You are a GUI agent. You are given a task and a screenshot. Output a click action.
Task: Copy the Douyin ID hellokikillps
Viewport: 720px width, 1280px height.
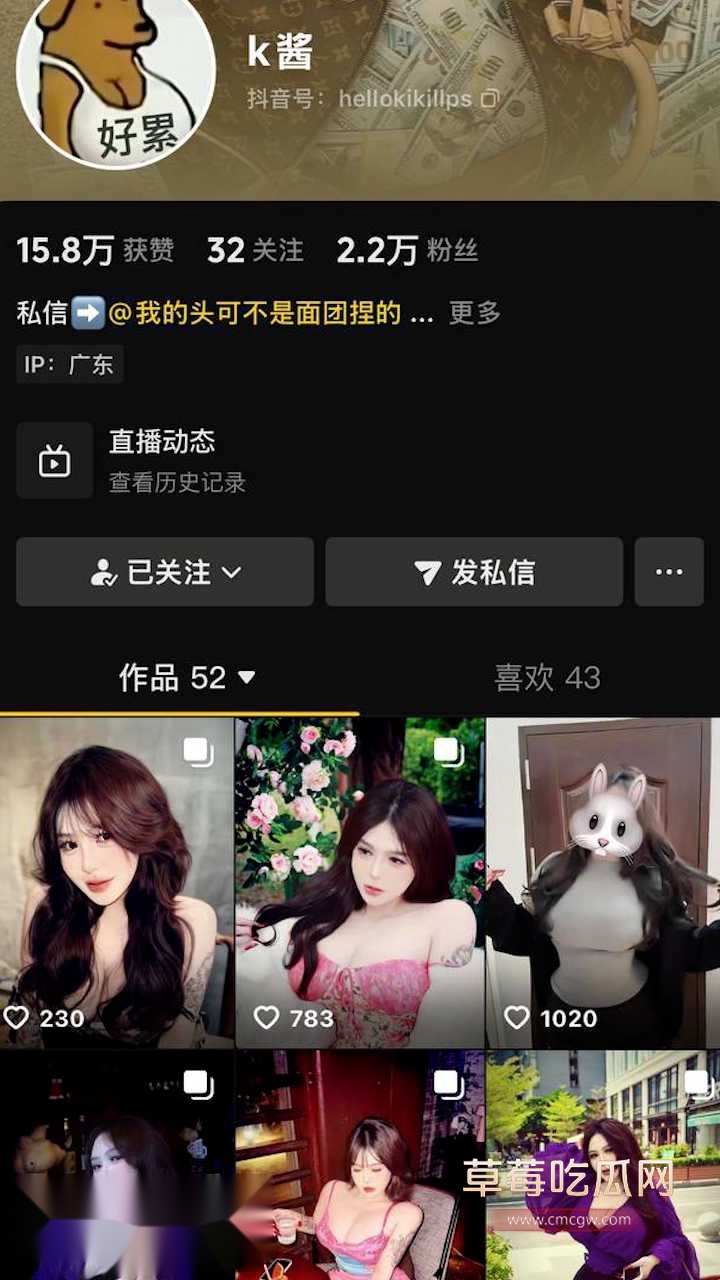490,99
